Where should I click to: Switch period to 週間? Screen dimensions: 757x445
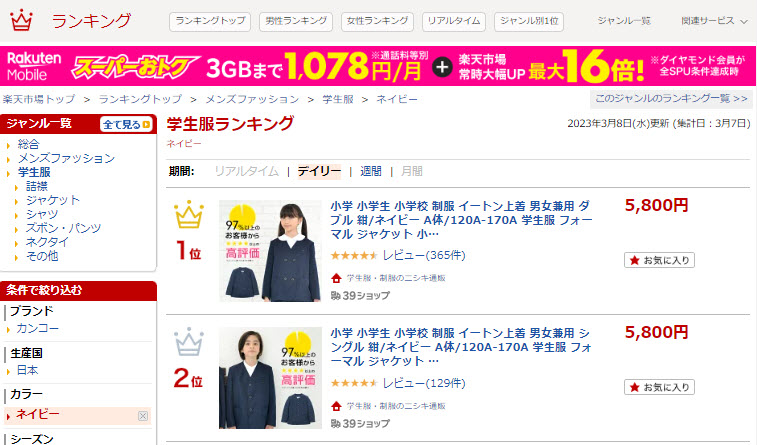[x=370, y=171]
